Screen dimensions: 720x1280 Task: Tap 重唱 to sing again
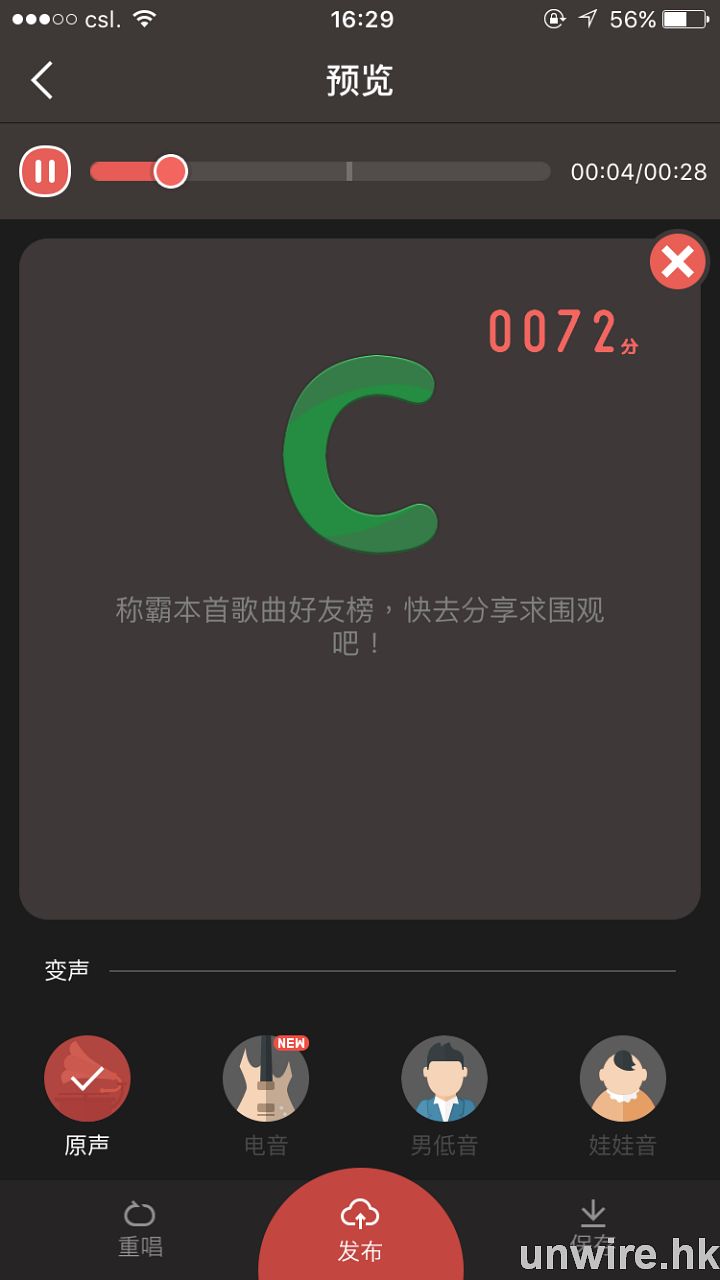(140, 1229)
